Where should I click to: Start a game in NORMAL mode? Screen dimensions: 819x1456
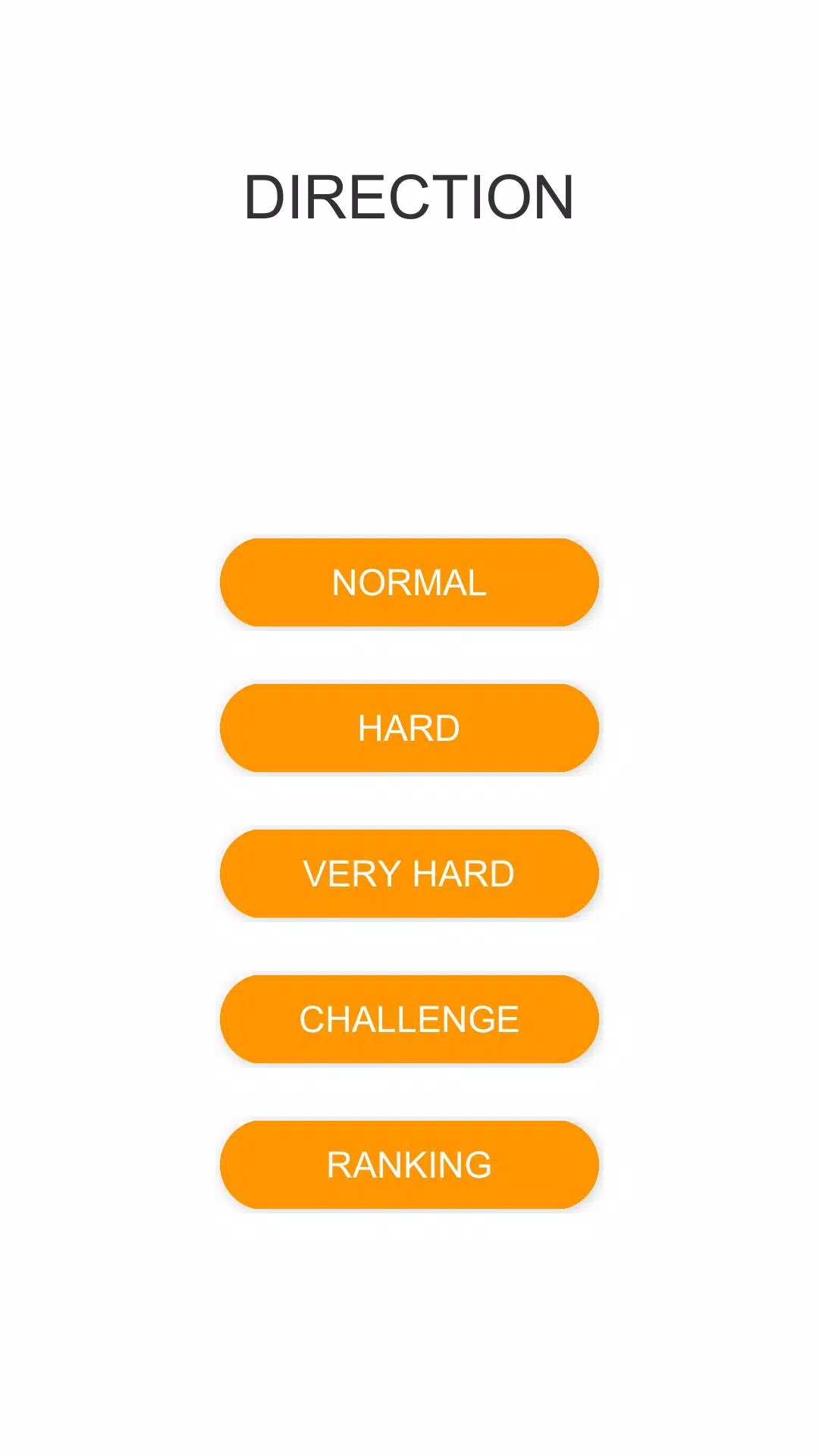point(409,582)
